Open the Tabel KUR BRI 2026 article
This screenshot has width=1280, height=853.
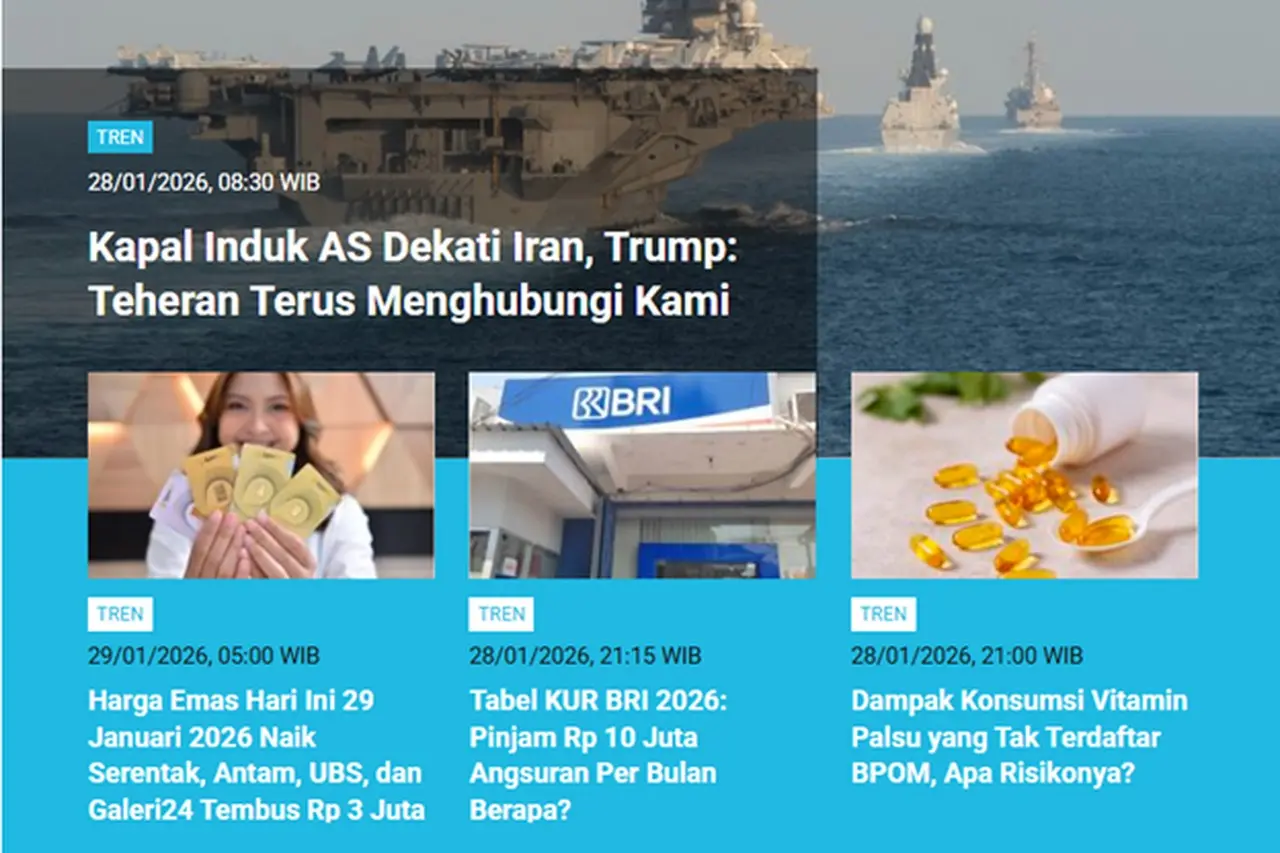598,755
